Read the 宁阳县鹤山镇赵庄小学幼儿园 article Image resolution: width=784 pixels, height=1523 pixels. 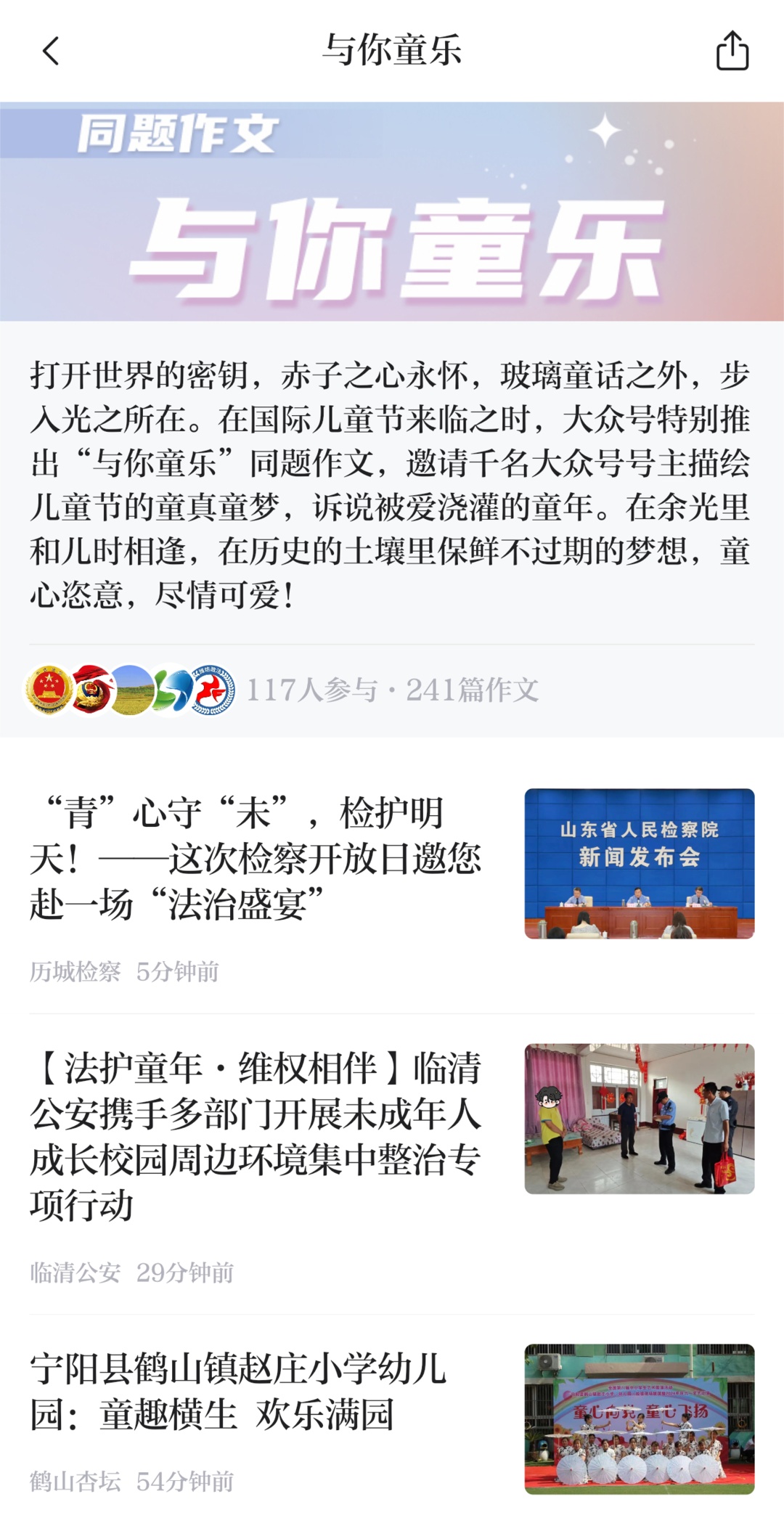click(240, 1392)
